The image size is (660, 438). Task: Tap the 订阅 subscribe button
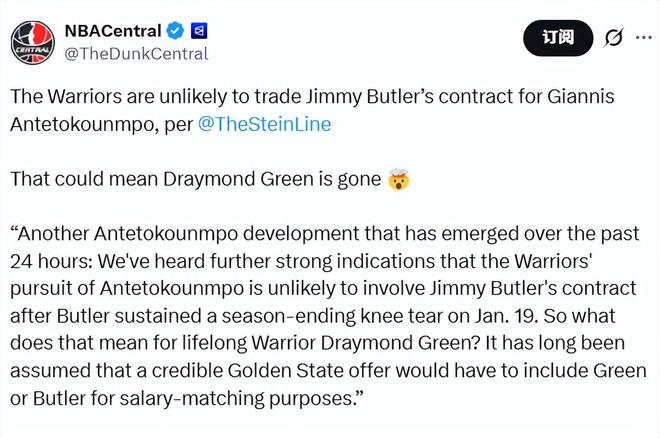point(558,38)
